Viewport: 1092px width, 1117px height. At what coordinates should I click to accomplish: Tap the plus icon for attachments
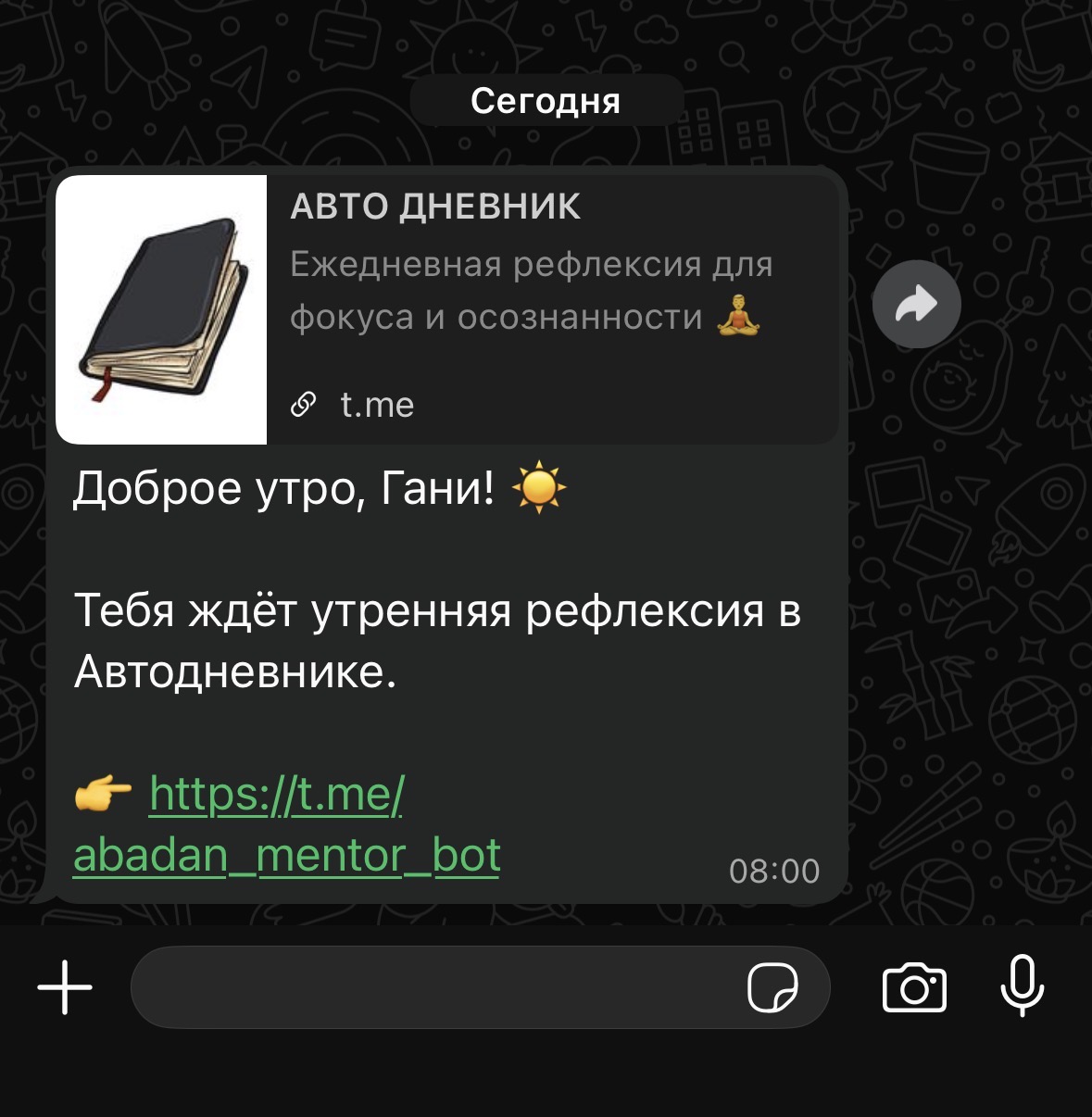pos(63,987)
